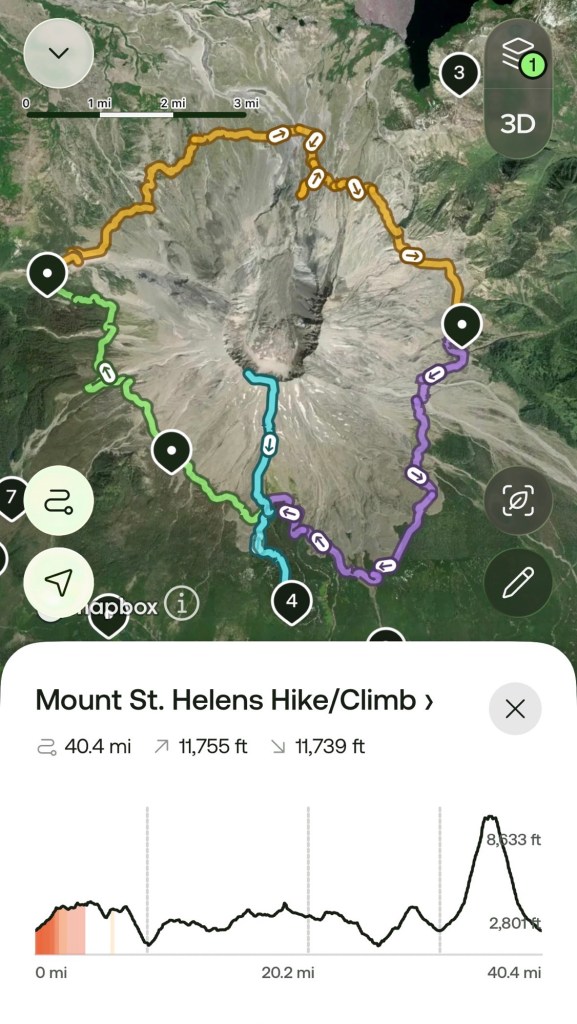Screen dimensions: 577x1024
Task: Select map marker number 7
Action: coord(11,498)
